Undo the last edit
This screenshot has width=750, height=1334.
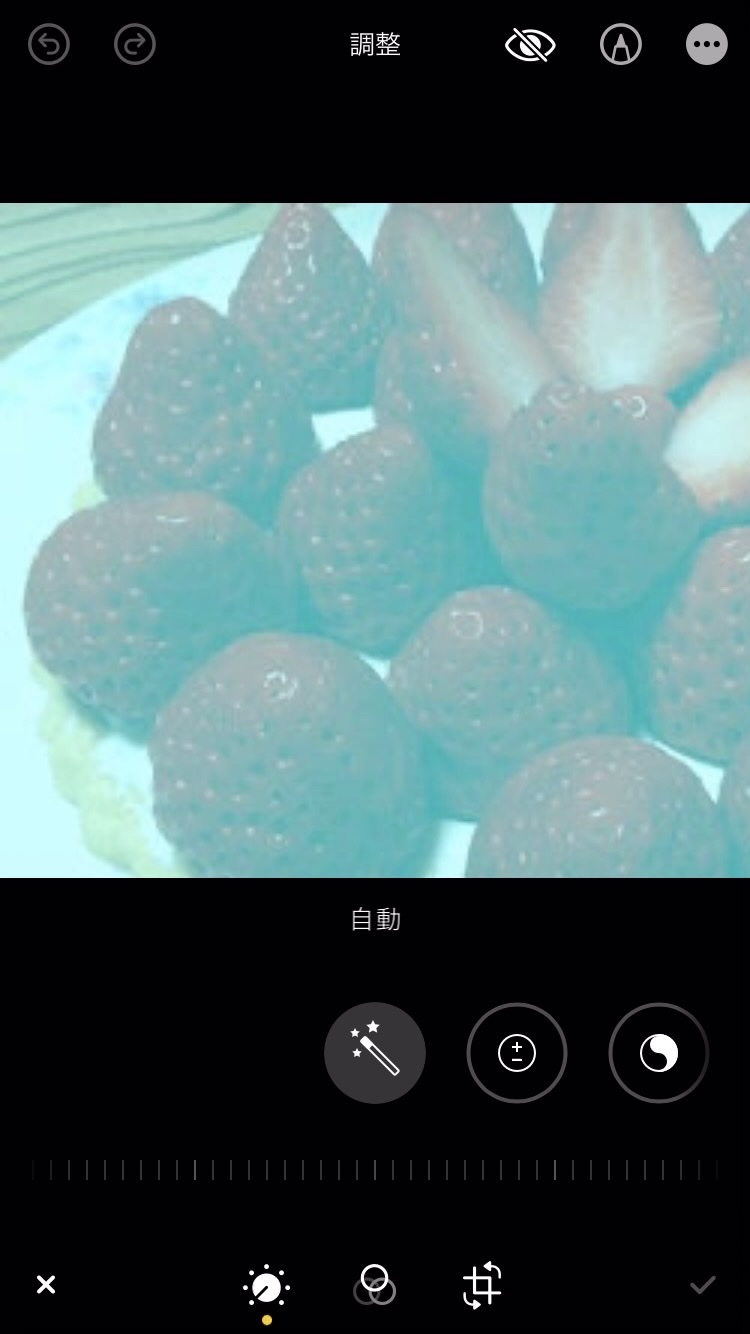pyautogui.click(x=48, y=45)
